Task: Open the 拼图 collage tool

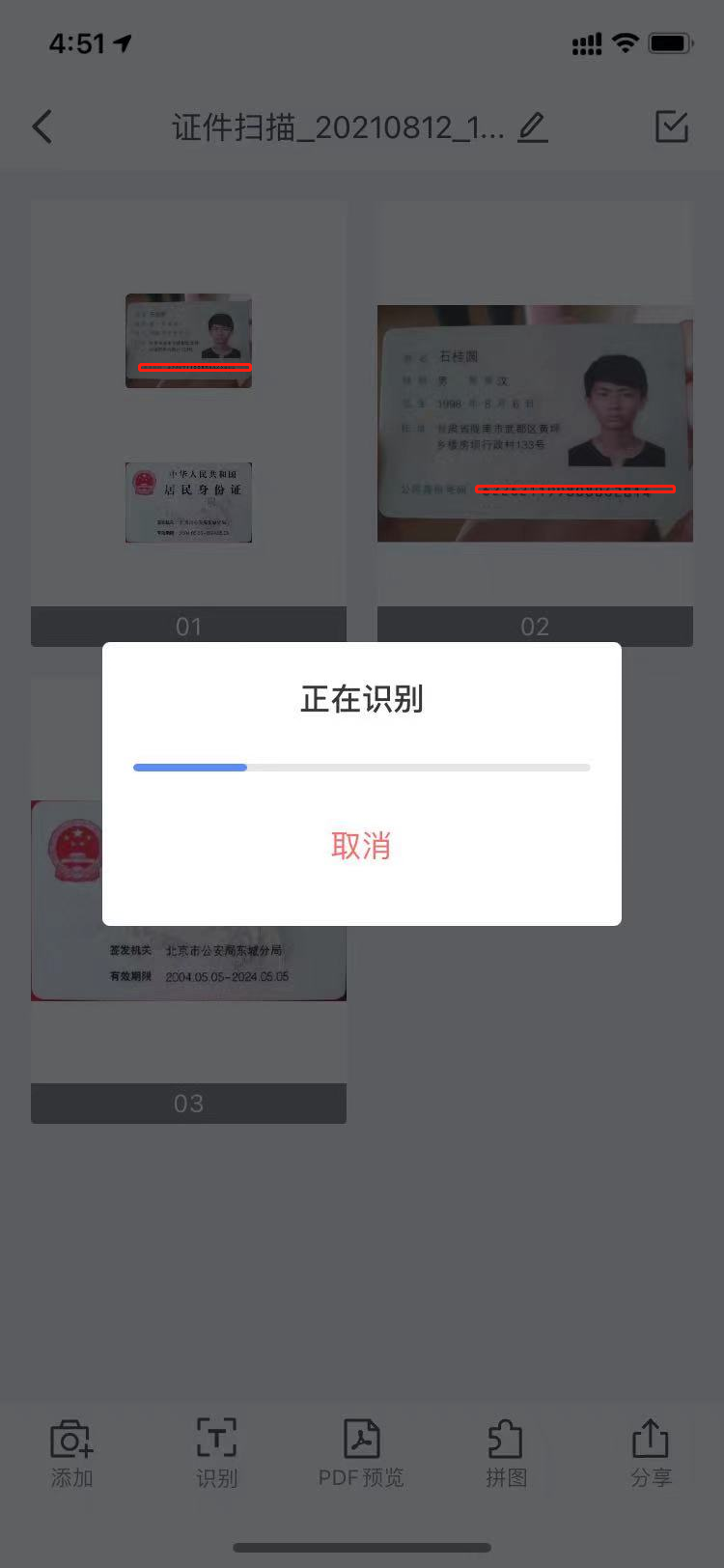Action: (506, 1452)
